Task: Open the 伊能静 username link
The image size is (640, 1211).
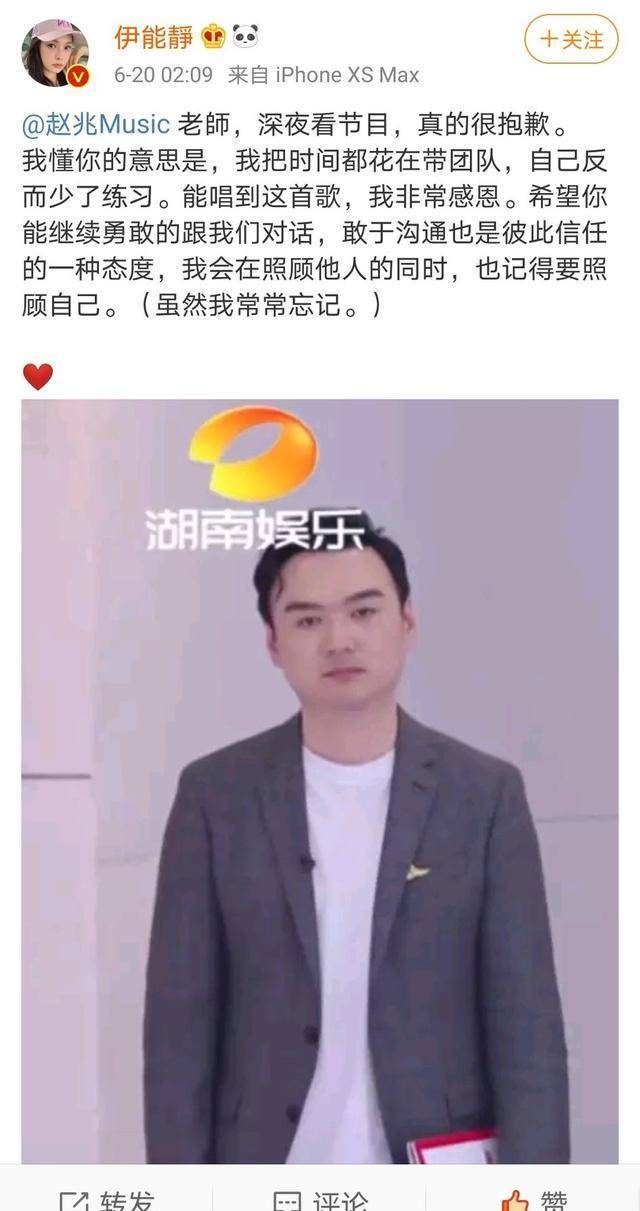Action: click(152, 37)
